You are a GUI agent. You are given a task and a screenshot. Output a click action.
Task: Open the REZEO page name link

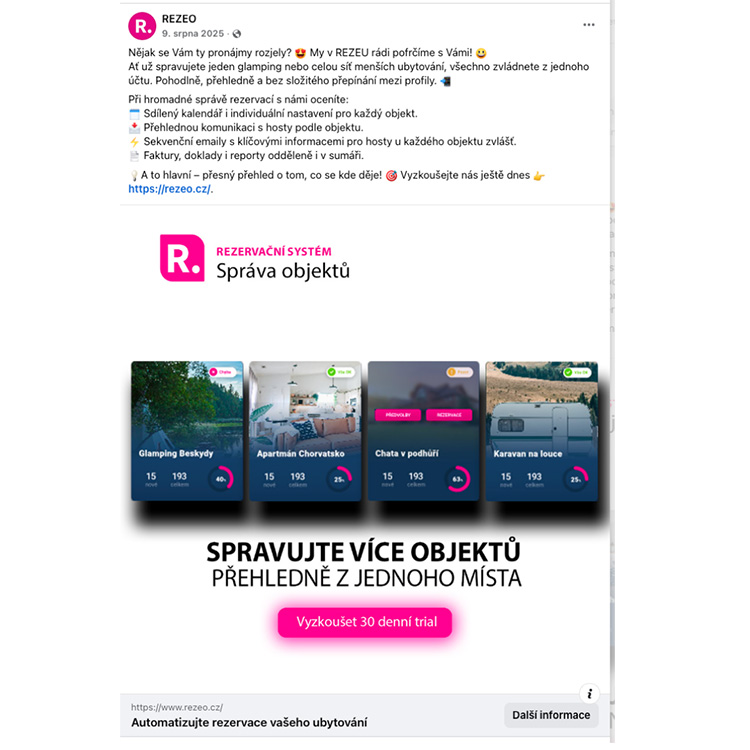pos(181,18)
